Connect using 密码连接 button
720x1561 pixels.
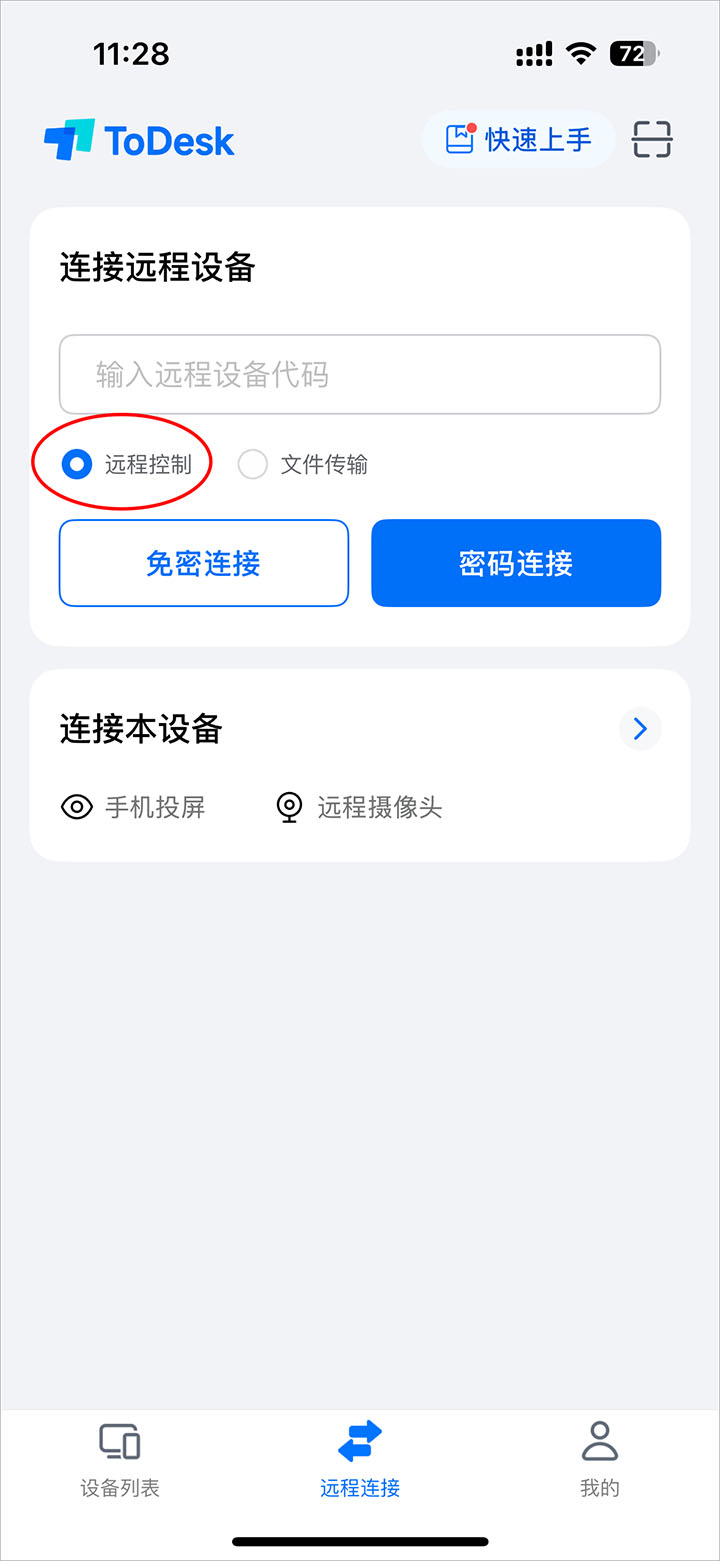516,563
